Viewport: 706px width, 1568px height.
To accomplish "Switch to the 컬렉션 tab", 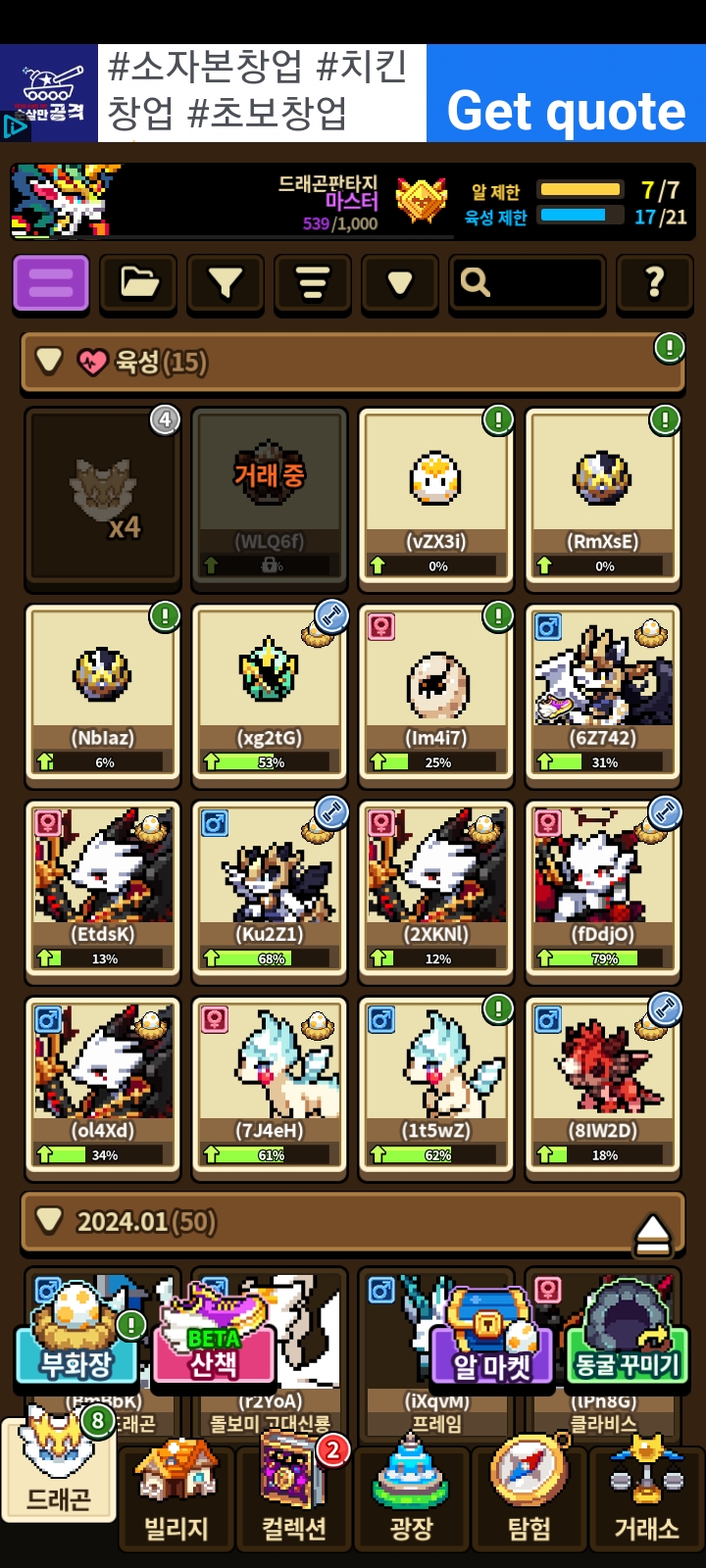I will point(294,1494).
